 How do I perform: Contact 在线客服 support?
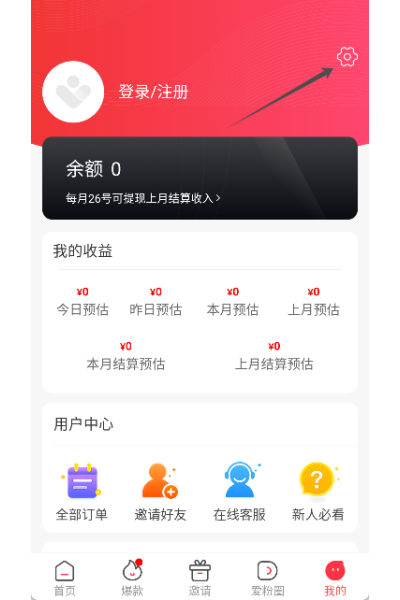[x=239, y=492]
